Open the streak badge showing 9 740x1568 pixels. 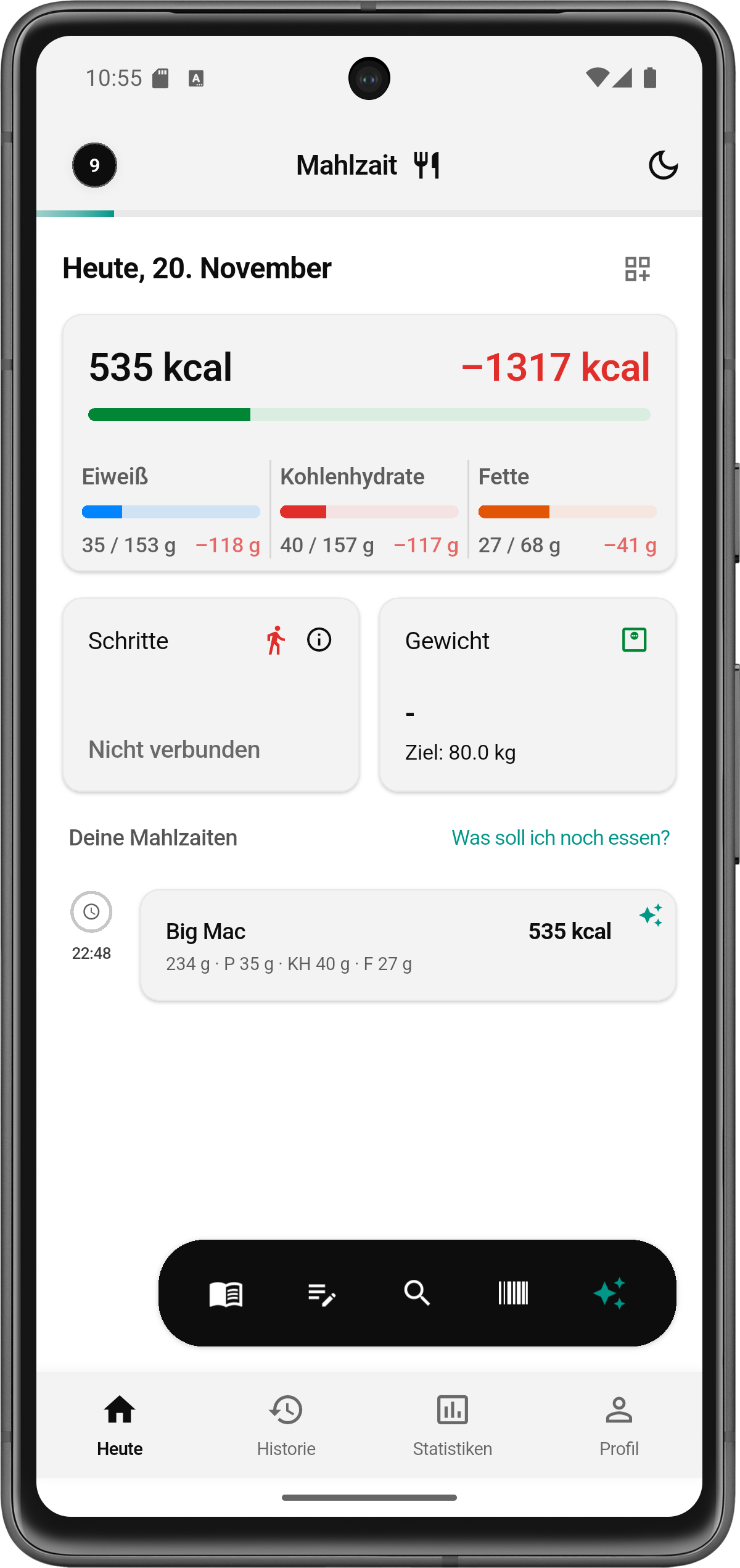tap(94, 165)
